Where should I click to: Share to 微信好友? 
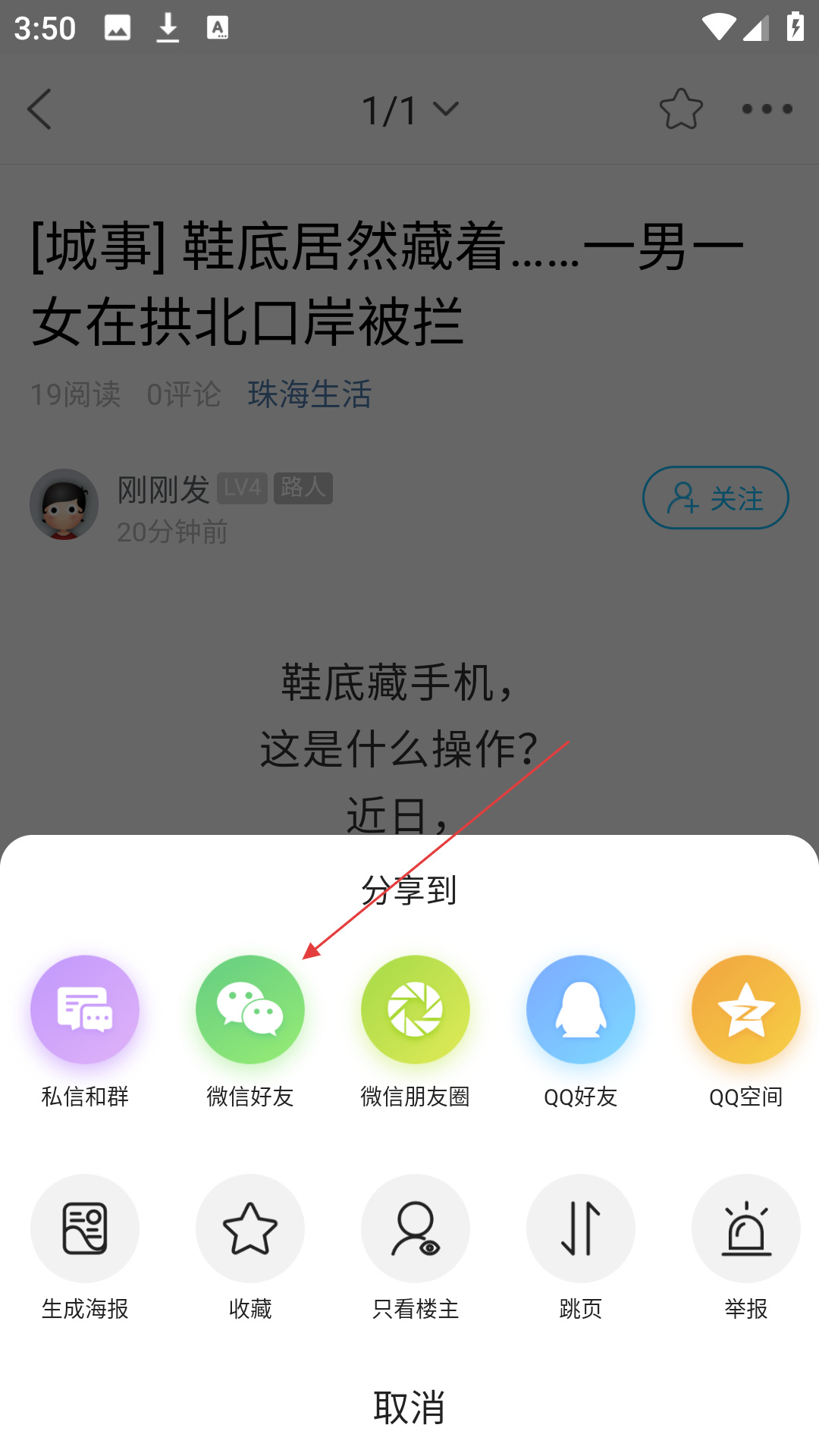[250, 1009]
